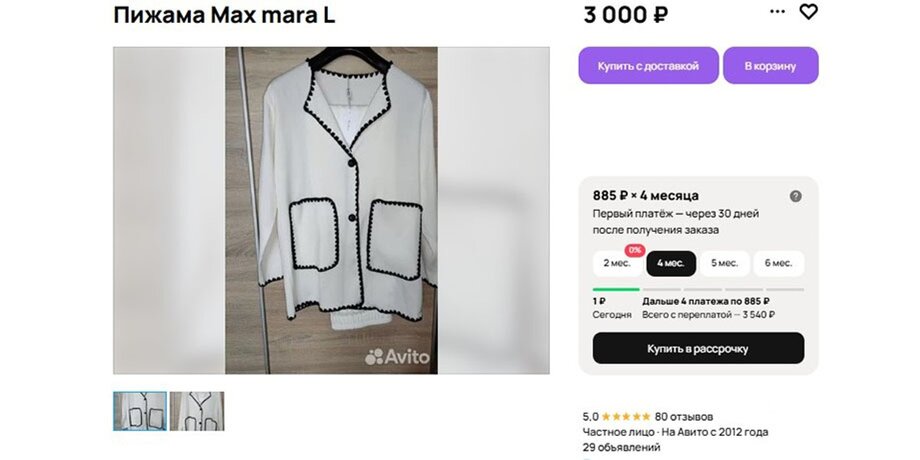
Task: Open the seller's '80 отзывов' reviews
Action: pos(684,416)
